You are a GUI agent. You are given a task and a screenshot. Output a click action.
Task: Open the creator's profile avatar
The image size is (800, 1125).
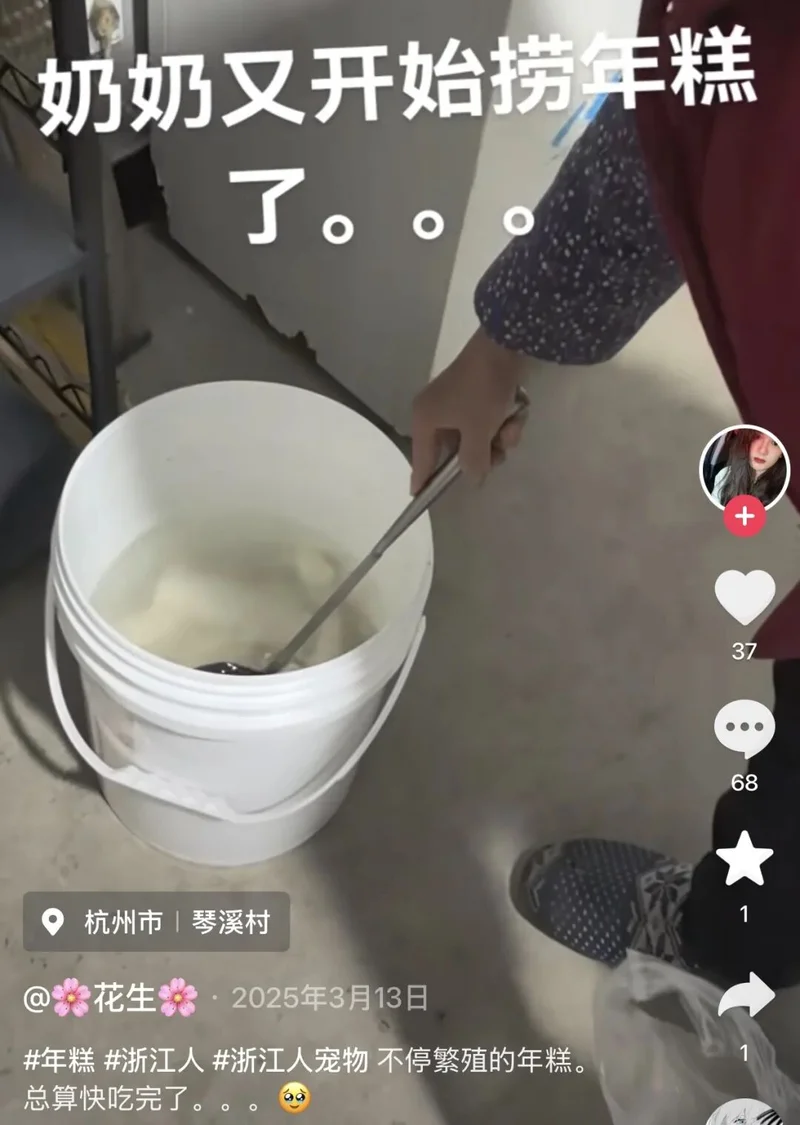click(744, 467)
